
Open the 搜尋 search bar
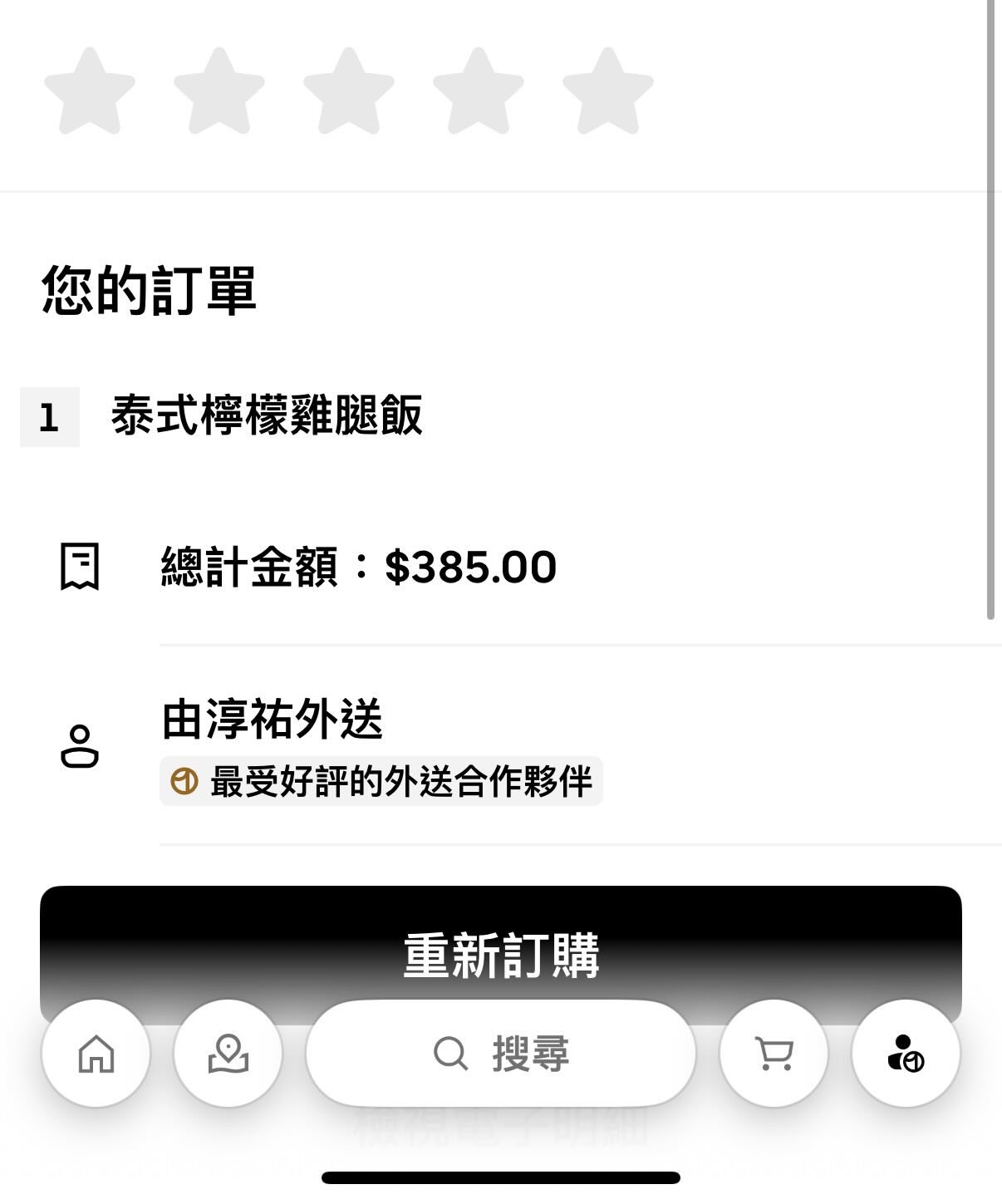pyautogui.click(x=500, y=1054)
